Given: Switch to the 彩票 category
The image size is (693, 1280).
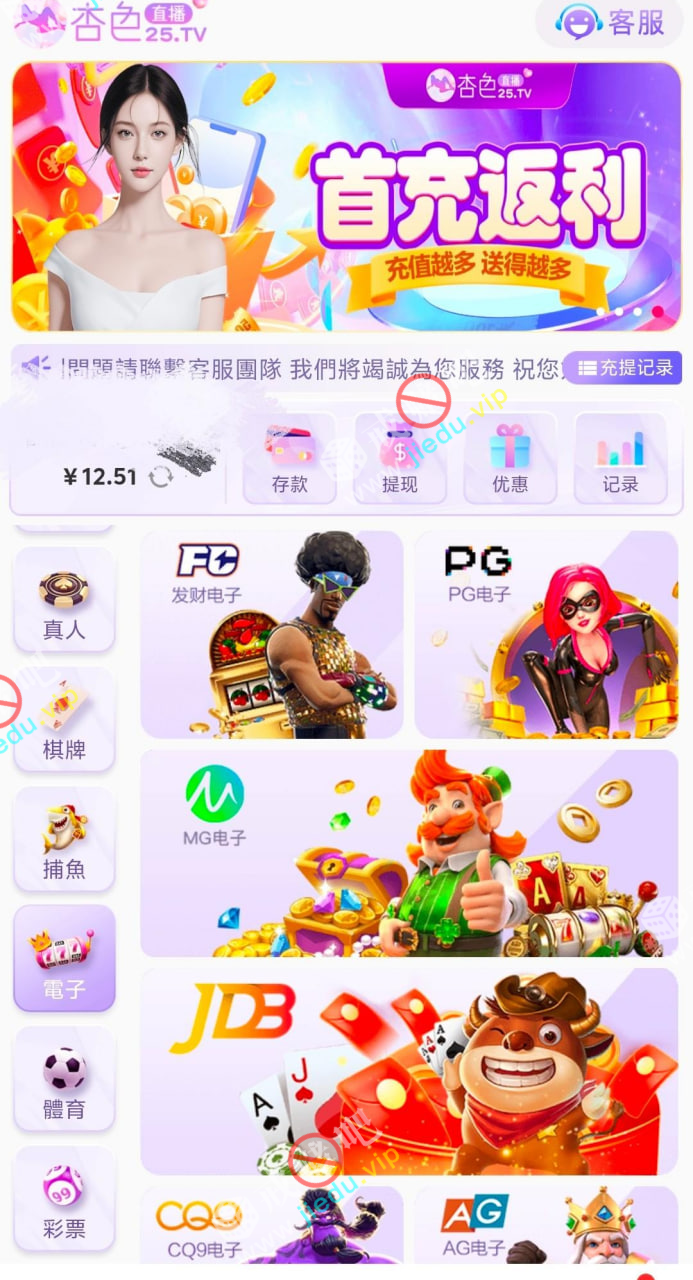Looking at the screenshot, I should coord(64,1200).
